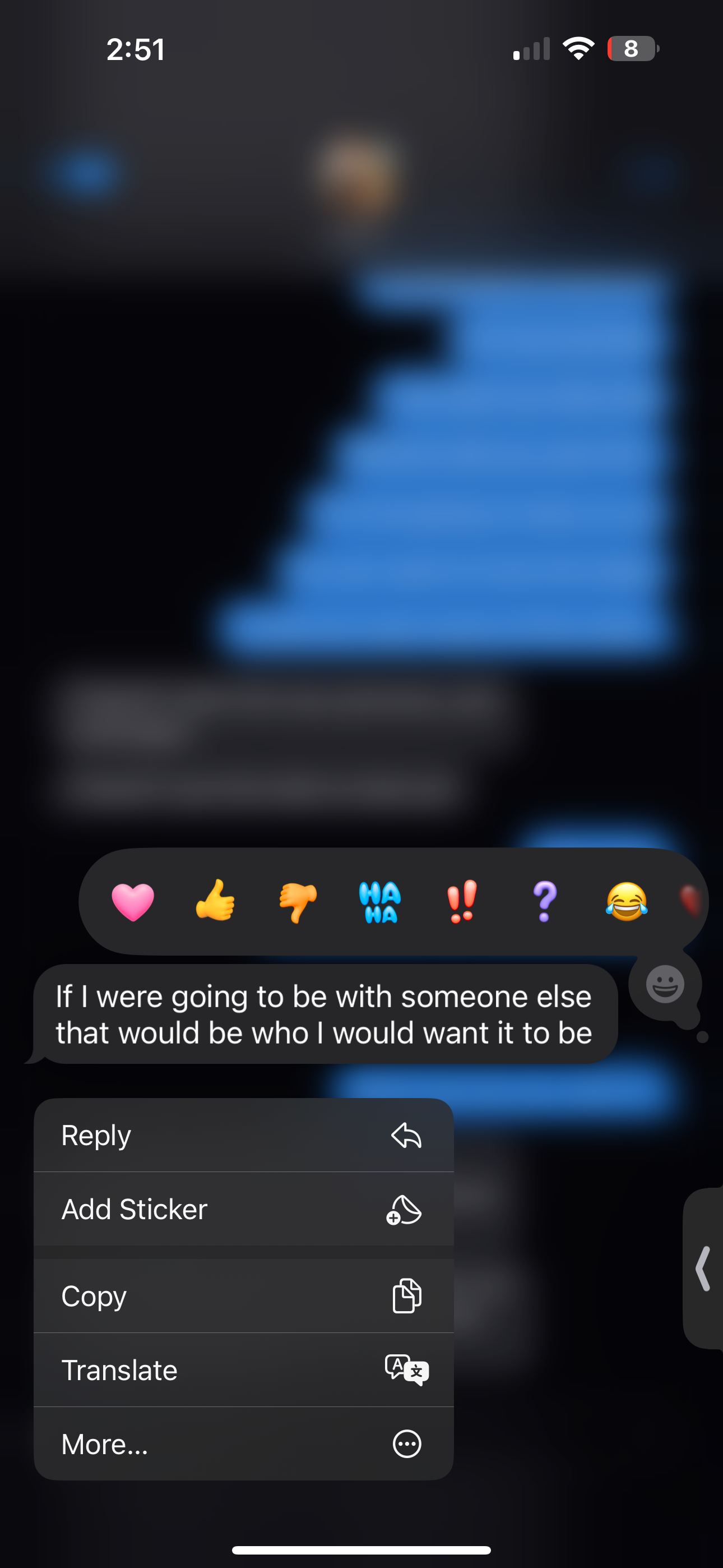
Task: Open More… options
Action: coord(243,1444)
